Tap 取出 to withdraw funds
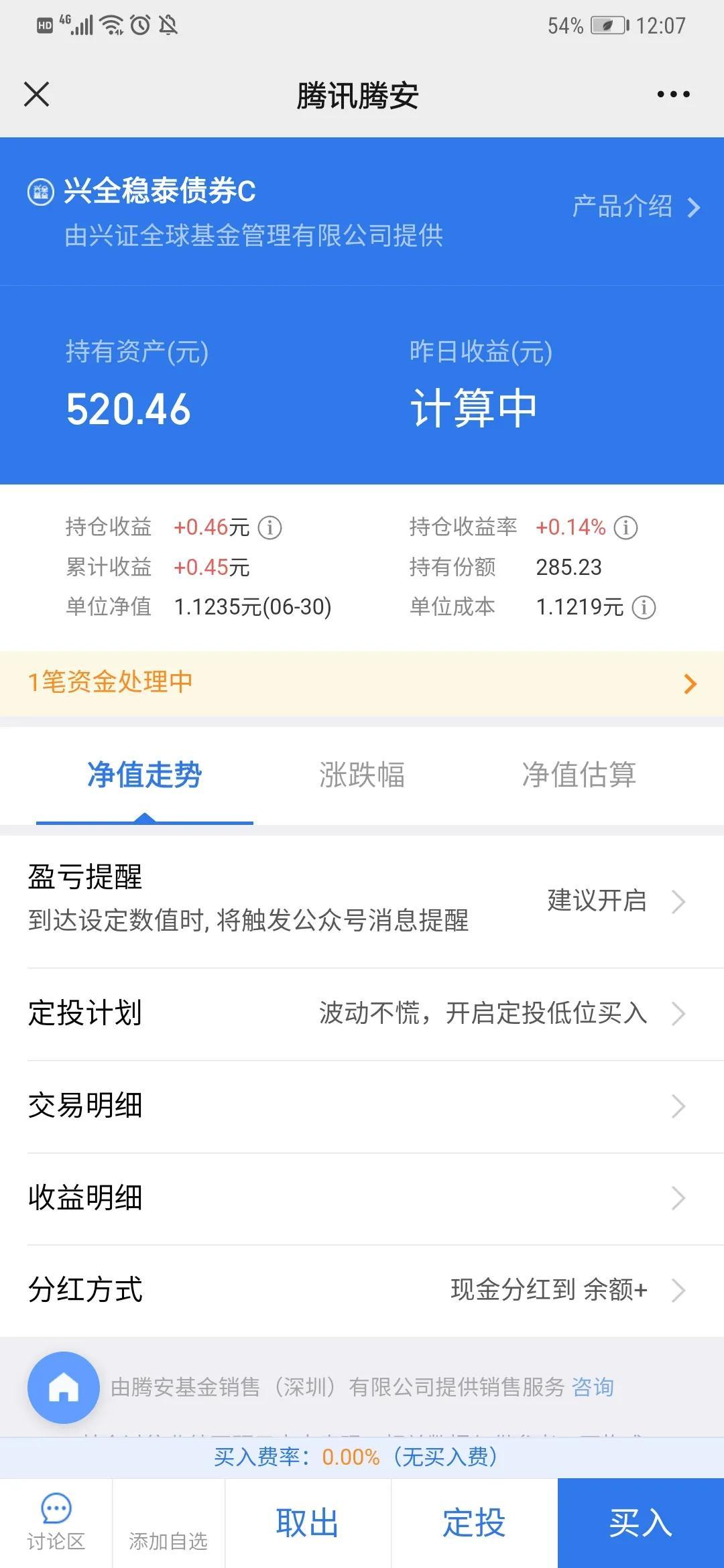Image resolution: width=724 pixels, height=1568 pixels. click(308, 1523)
